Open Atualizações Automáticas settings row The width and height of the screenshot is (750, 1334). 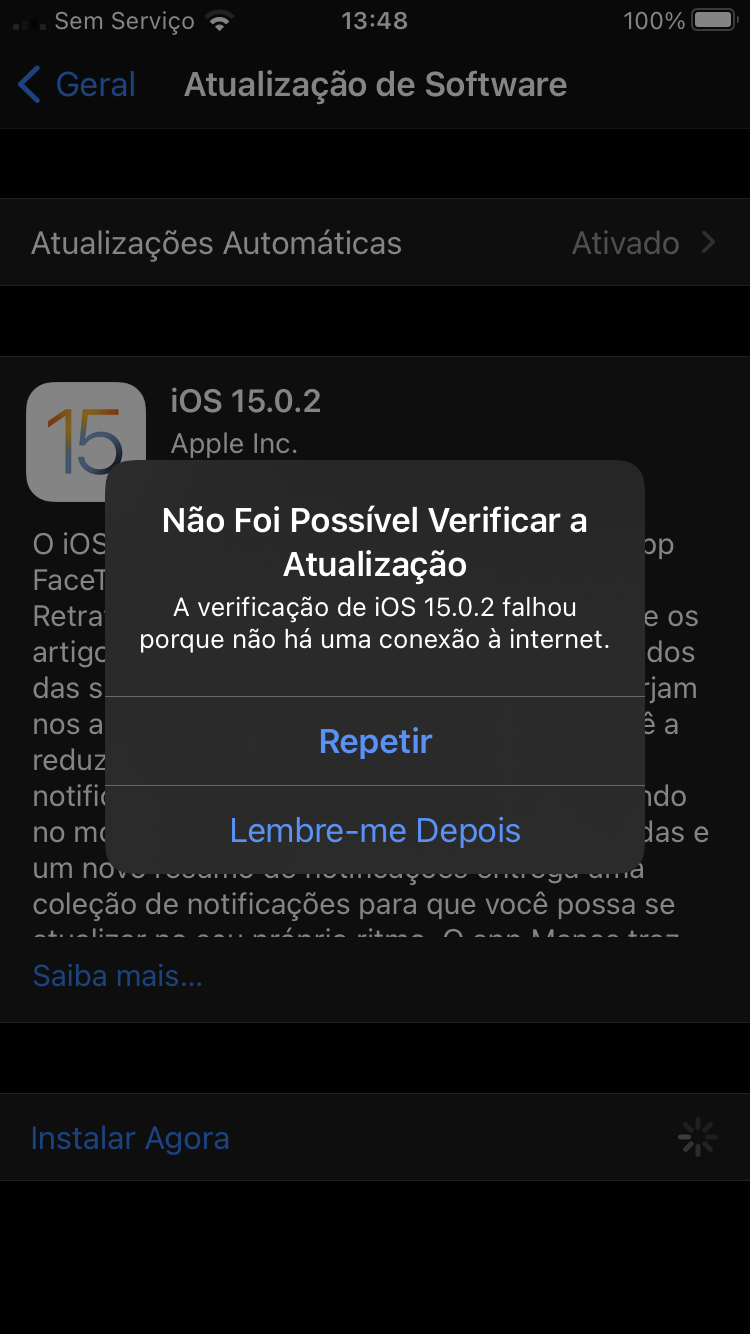click(375, 243)
